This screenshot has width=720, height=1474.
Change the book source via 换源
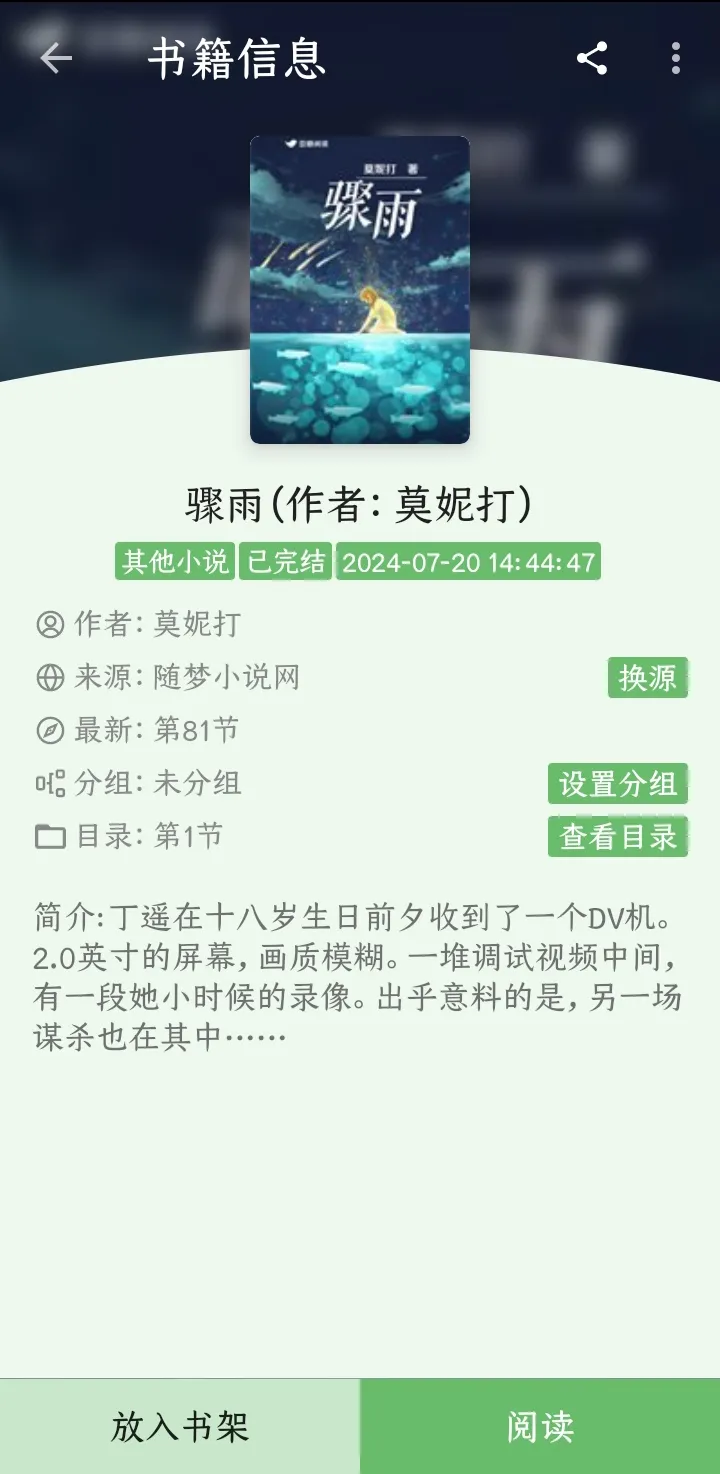(647, 678)
